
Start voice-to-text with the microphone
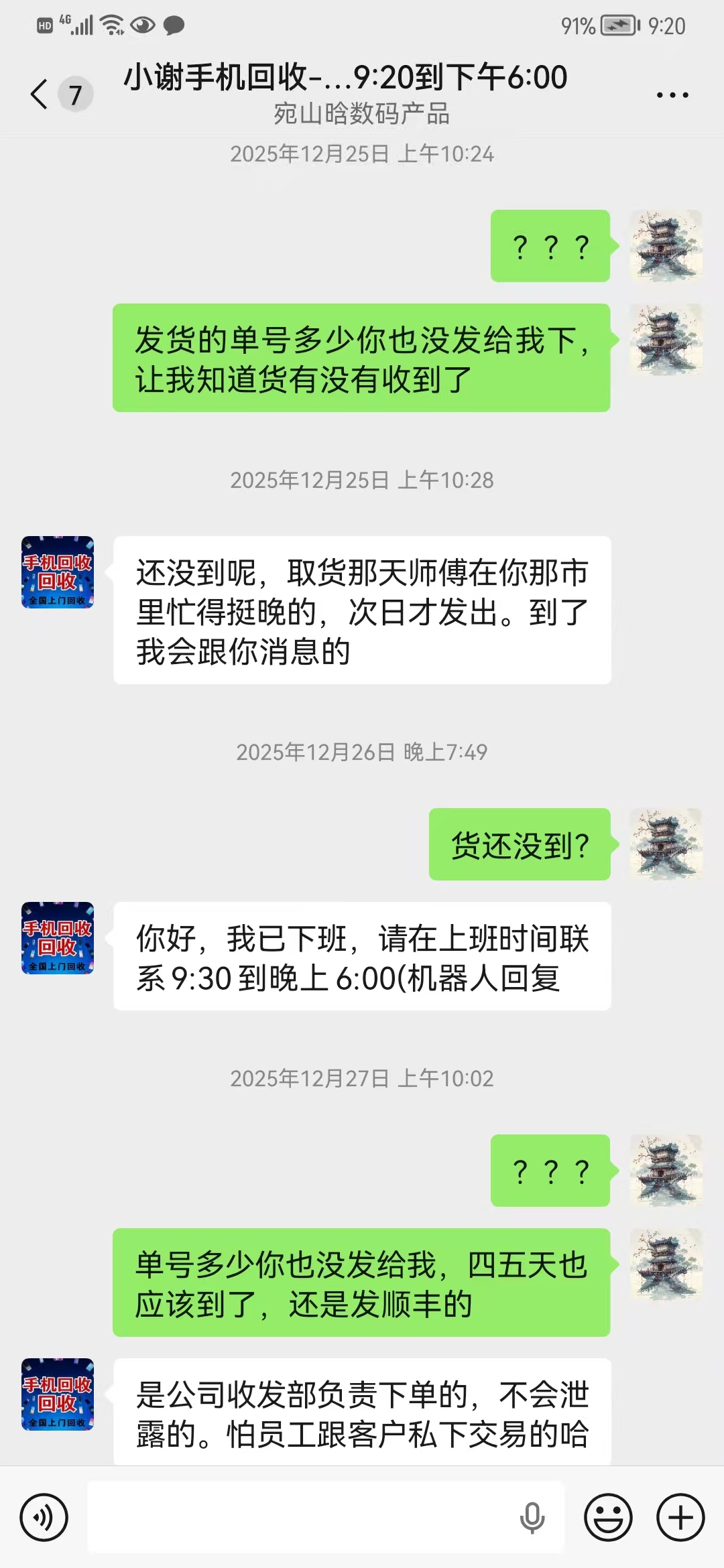tap(532, 1517)
